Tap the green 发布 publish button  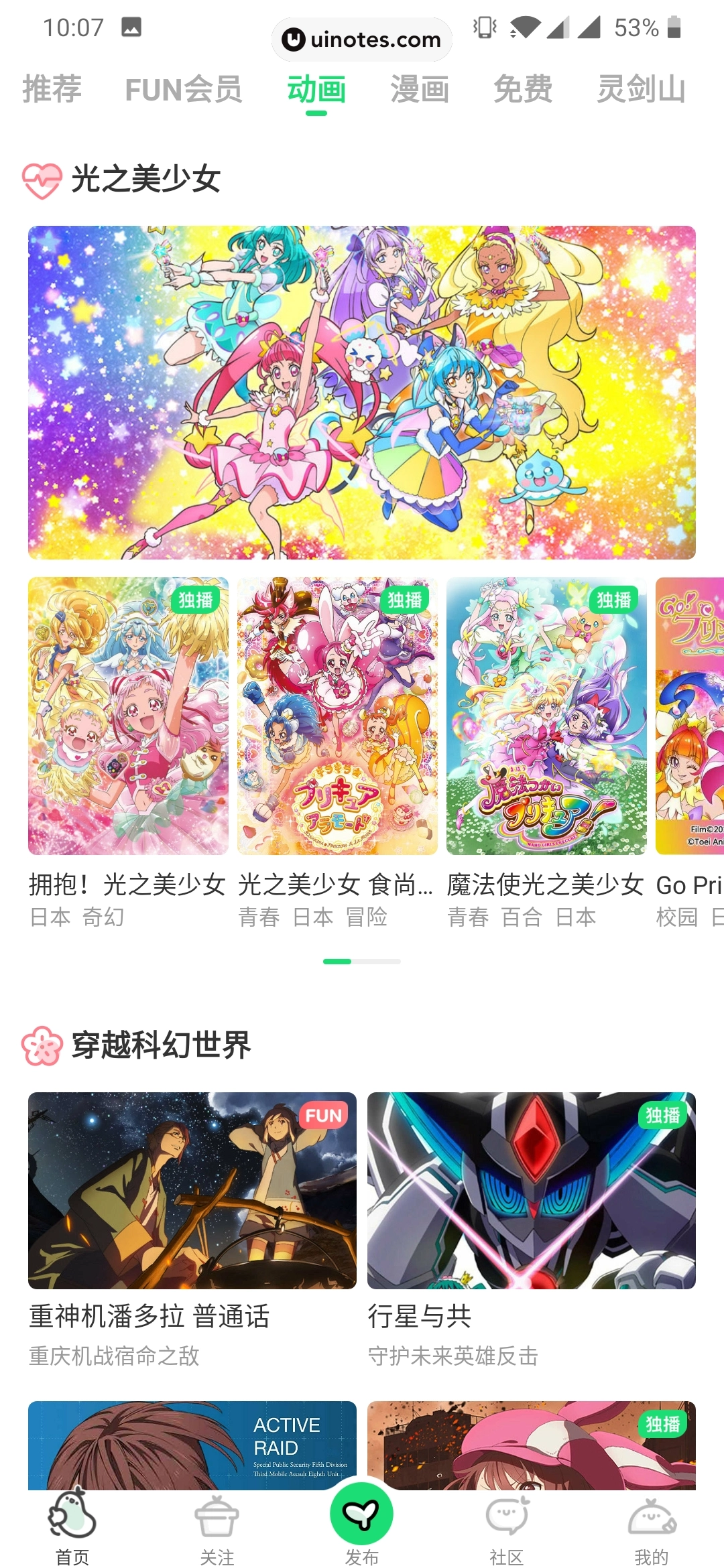pyautogui.click(x=362, y=1516)
